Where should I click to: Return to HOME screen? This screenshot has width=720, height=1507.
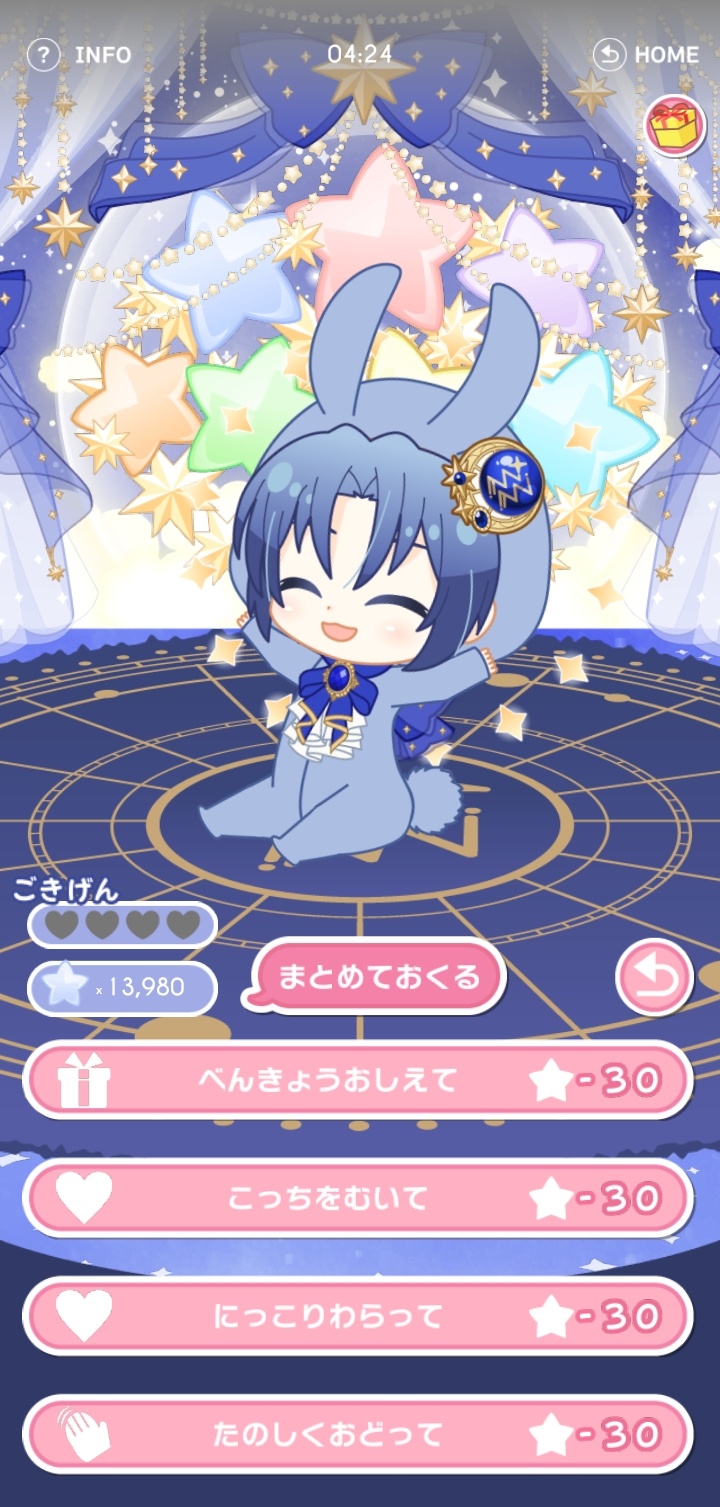(x=646, y=54)
